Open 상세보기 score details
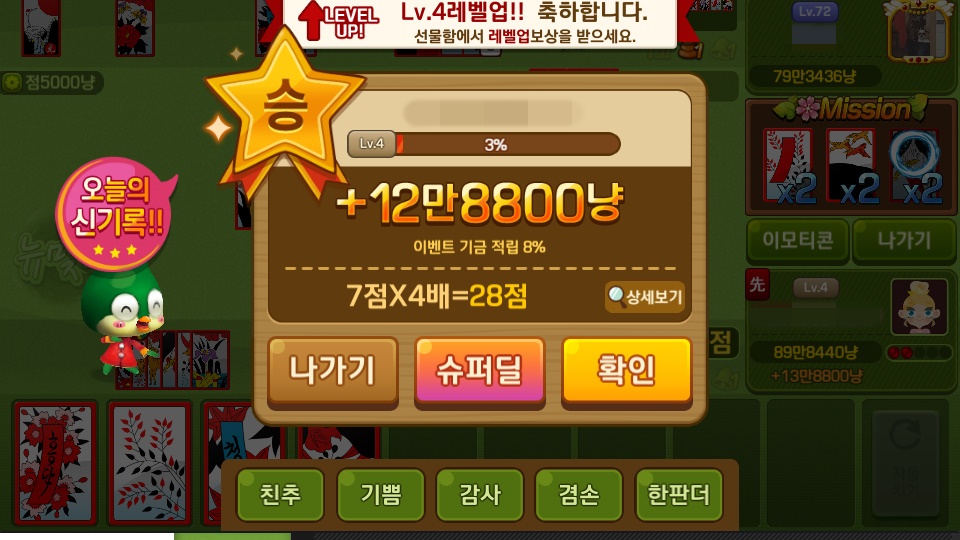The image size is (960, 540). 645,297
